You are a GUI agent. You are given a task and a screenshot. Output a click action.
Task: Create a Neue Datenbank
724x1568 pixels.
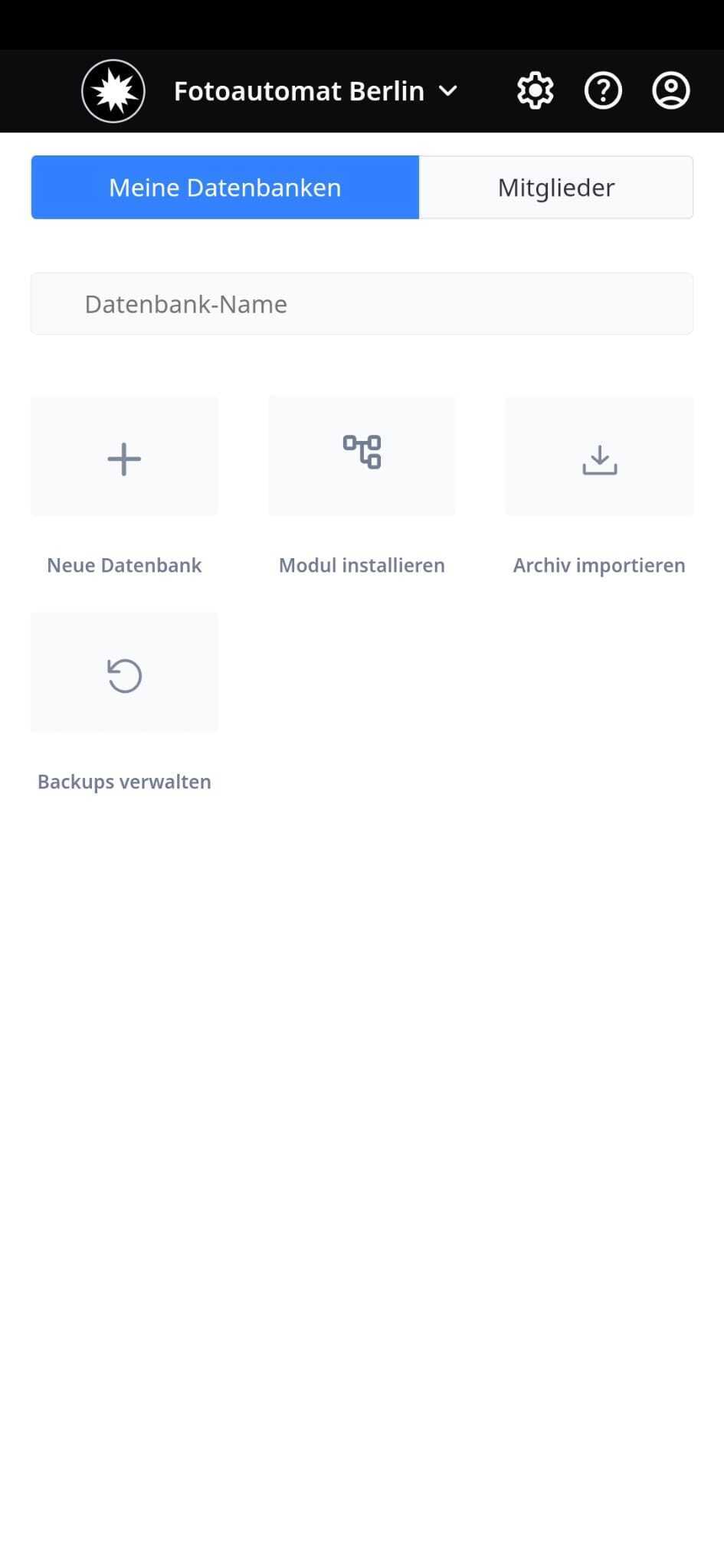pyautogui.click(x=124, y=487)
